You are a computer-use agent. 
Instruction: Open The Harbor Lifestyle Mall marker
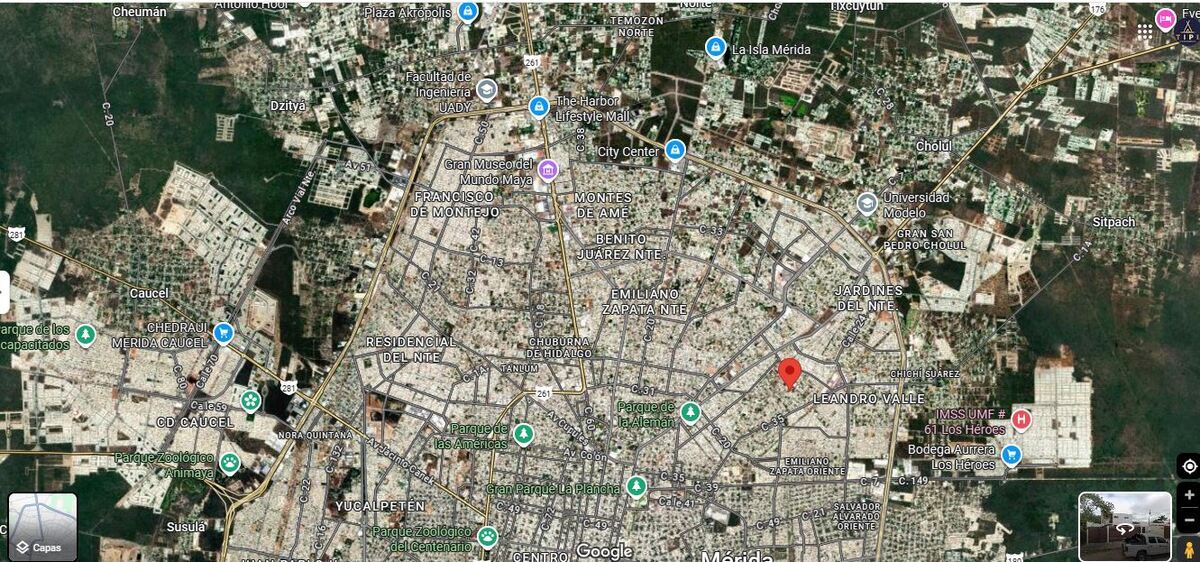coord(539,106)
